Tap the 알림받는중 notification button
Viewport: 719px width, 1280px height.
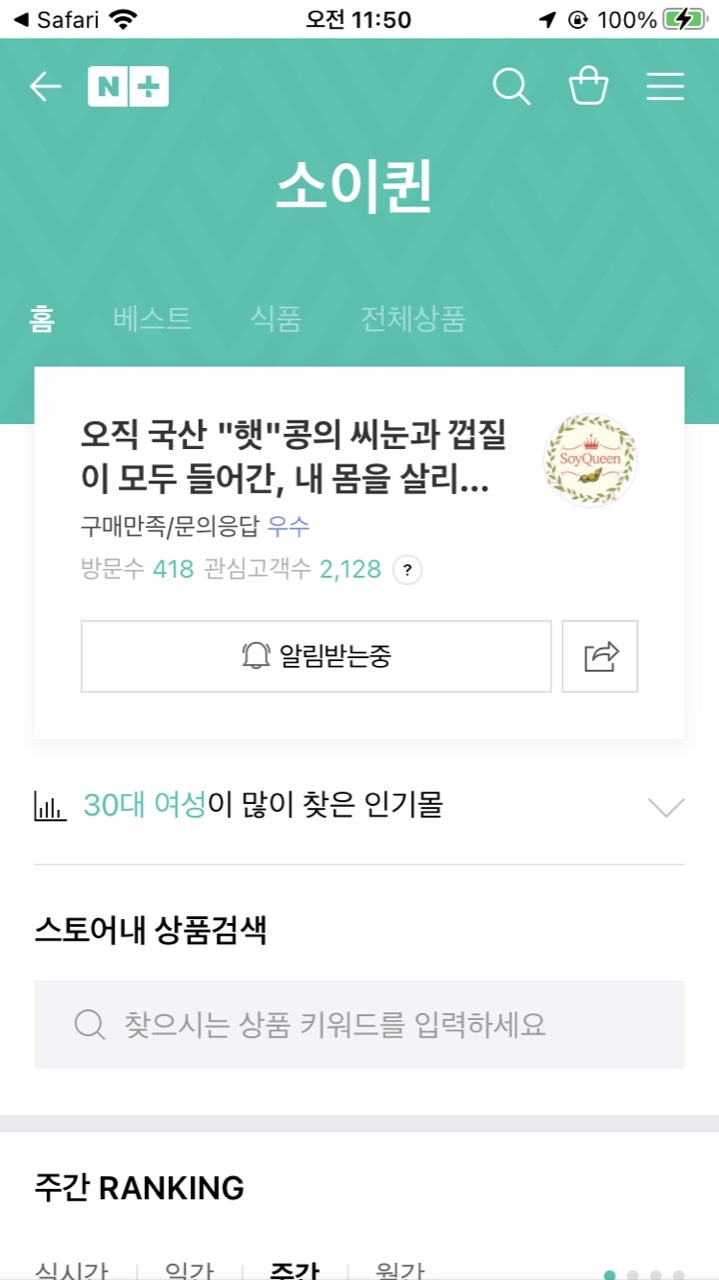coord(316,656)
